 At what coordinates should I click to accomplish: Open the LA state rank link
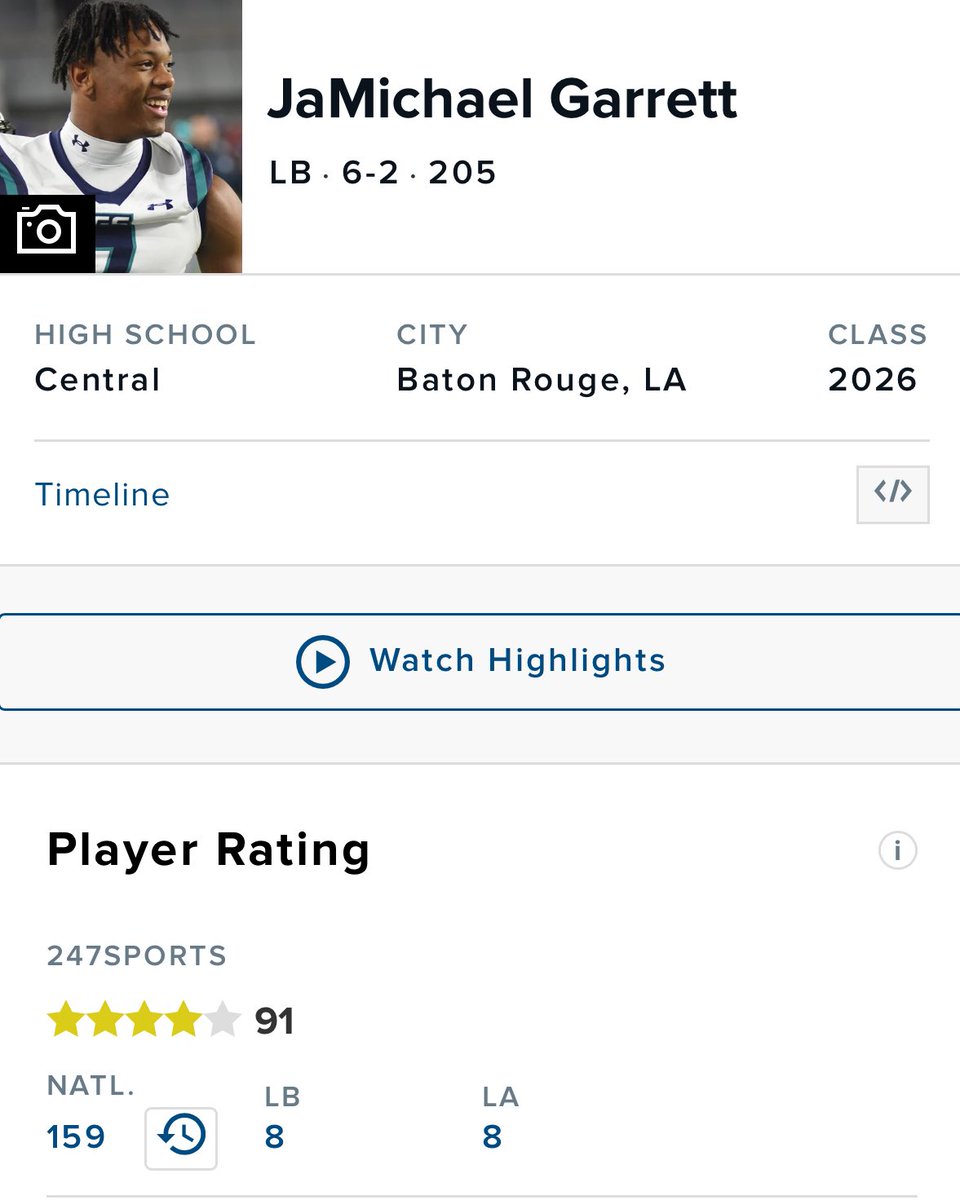tap(492, 1137)
